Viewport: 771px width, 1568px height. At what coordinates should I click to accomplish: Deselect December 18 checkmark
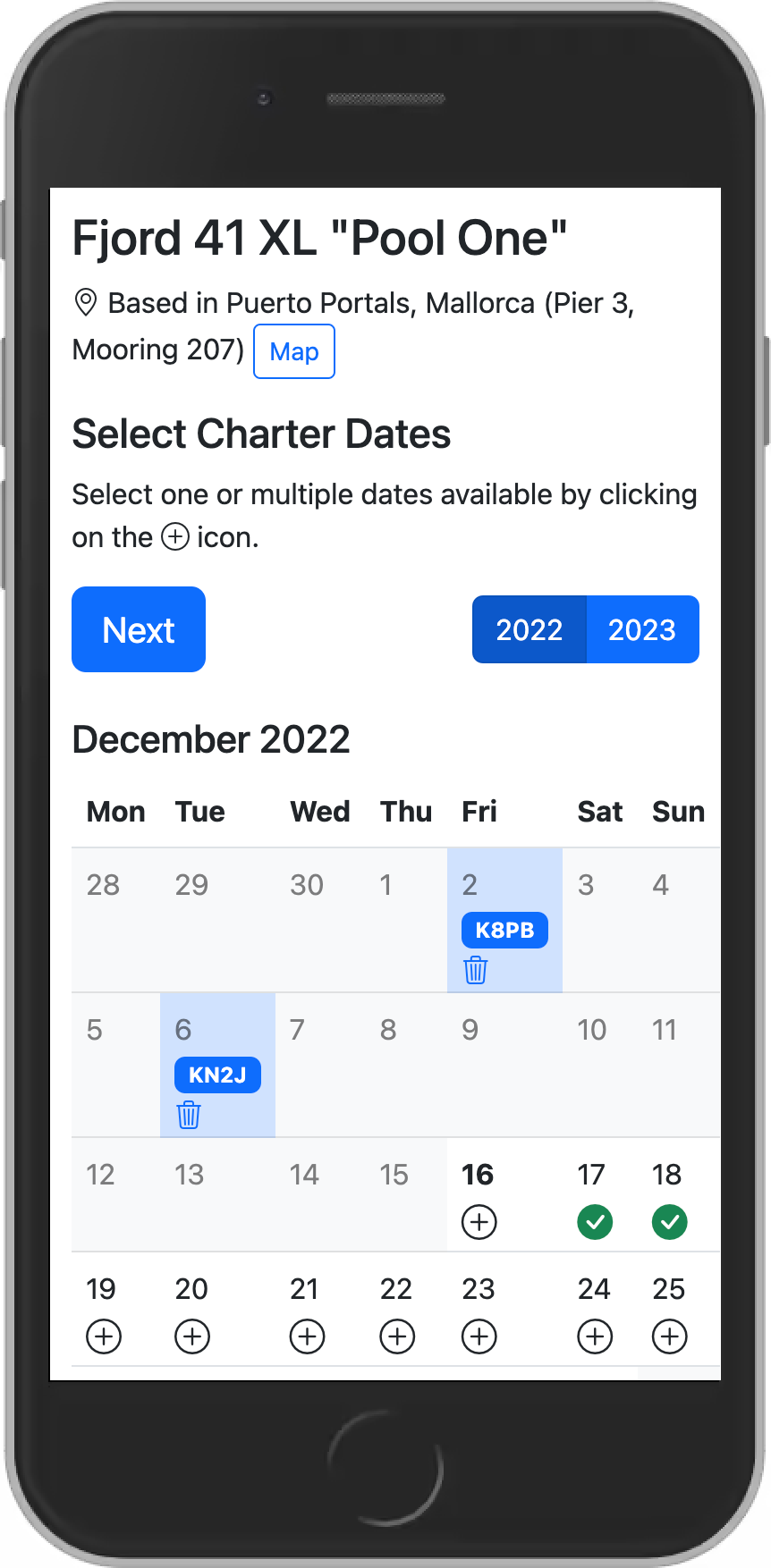point(670,1222)
